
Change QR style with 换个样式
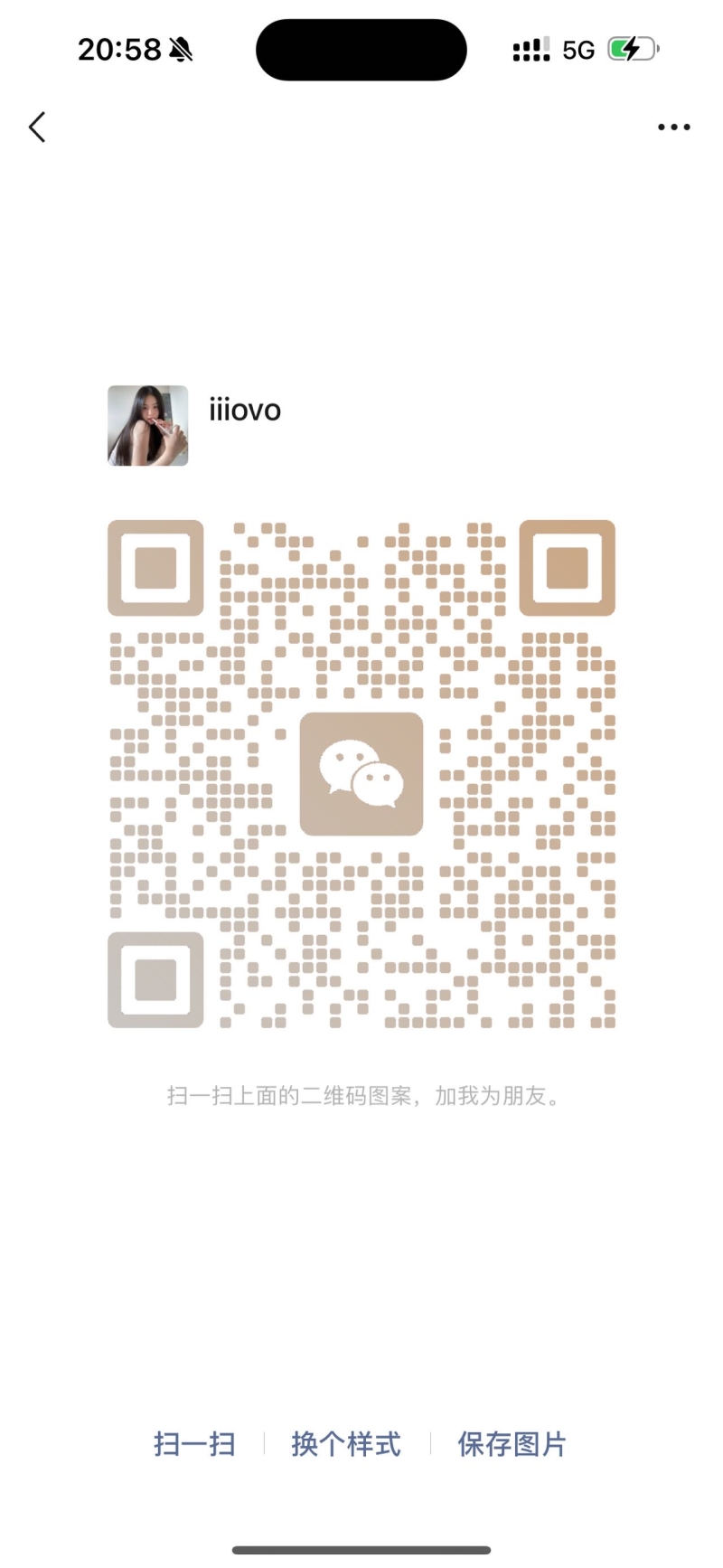[x=346, y=1444]
